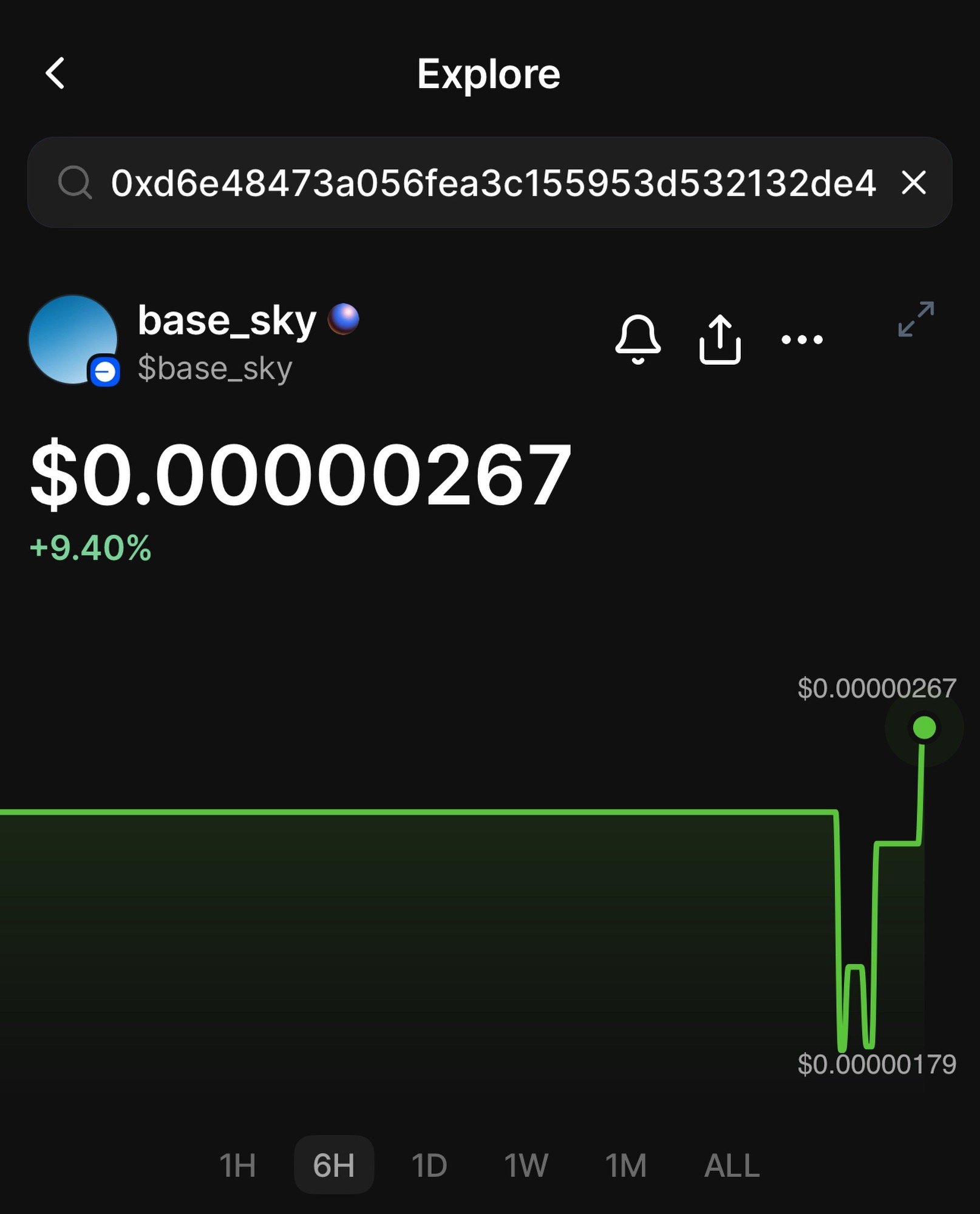Share the base_sky token
Screen dimensions: 980x1214
720,339
